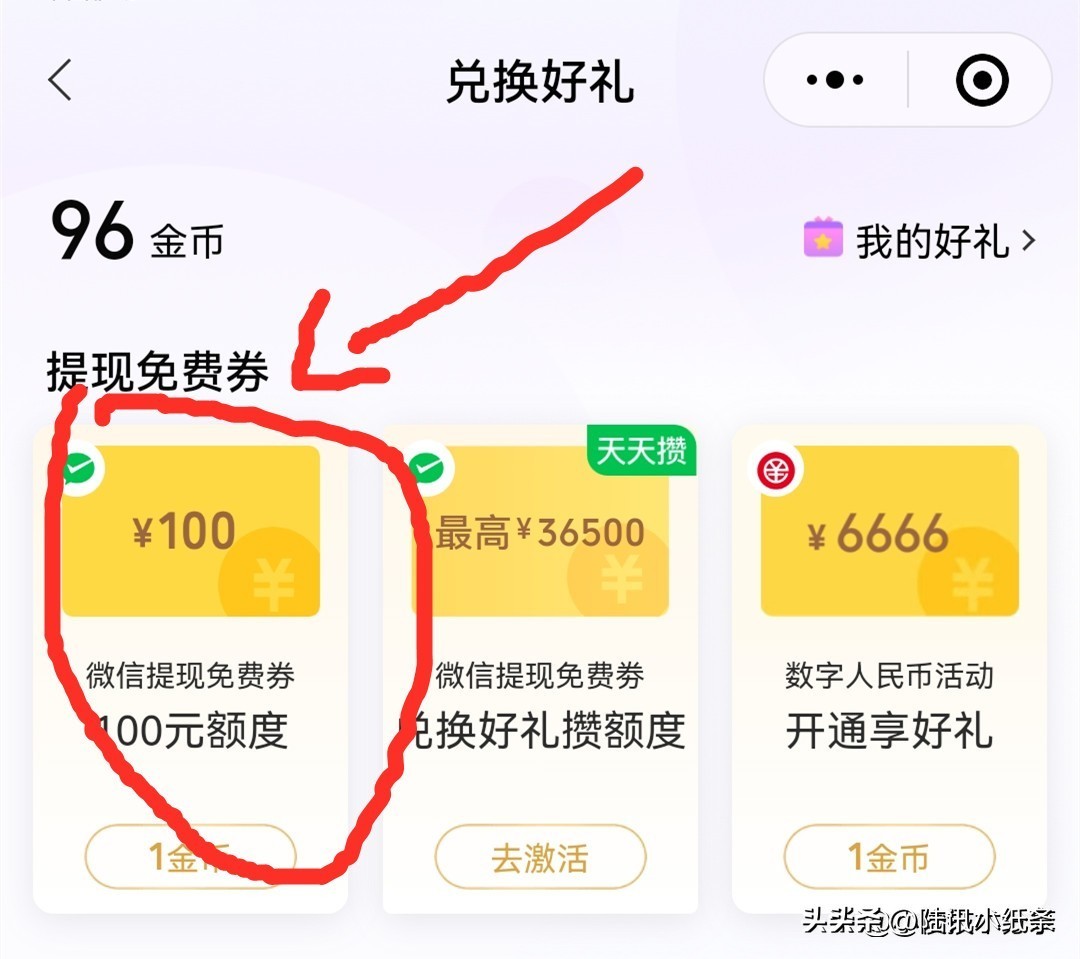Redeem 100元额度 coupon for 1金币
The height and width of the screenshot is (959, 1080).
click(190, 858)
